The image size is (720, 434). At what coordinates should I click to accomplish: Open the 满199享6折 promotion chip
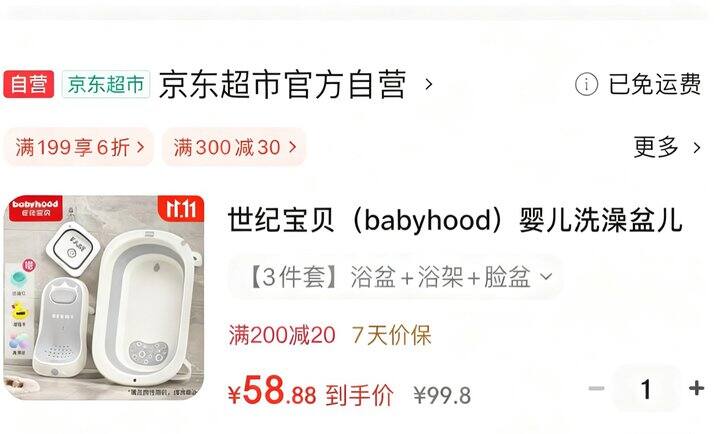pyautogui.click(x=79, y=147)
